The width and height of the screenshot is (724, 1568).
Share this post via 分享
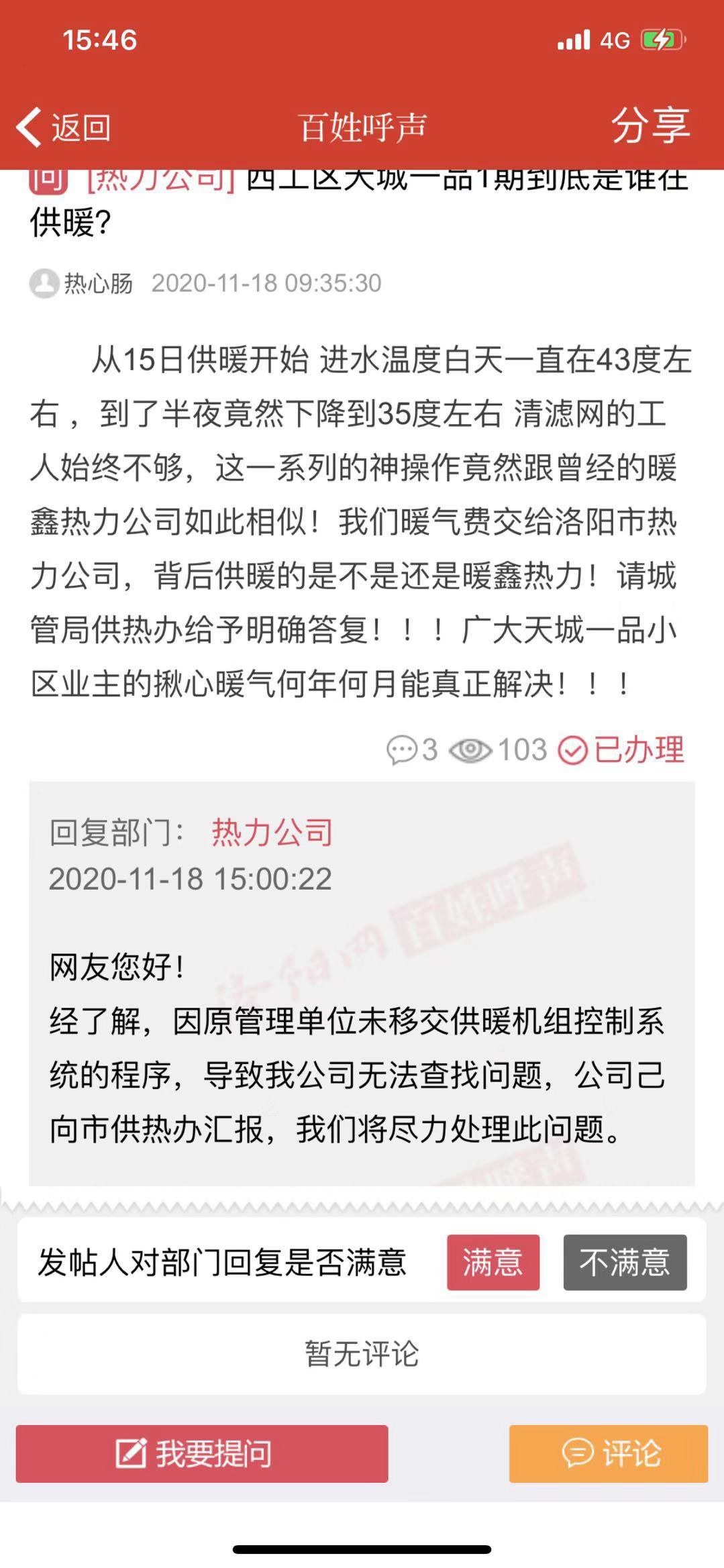point(650,125)
